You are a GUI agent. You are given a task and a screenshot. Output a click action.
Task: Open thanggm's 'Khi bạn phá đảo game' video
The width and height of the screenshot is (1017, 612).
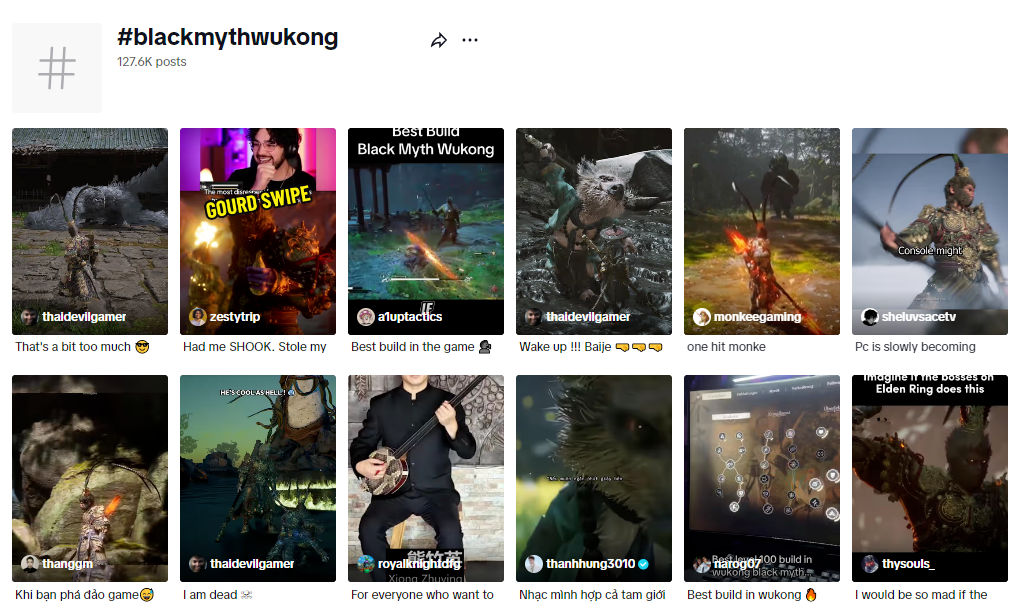coord(90,475)
